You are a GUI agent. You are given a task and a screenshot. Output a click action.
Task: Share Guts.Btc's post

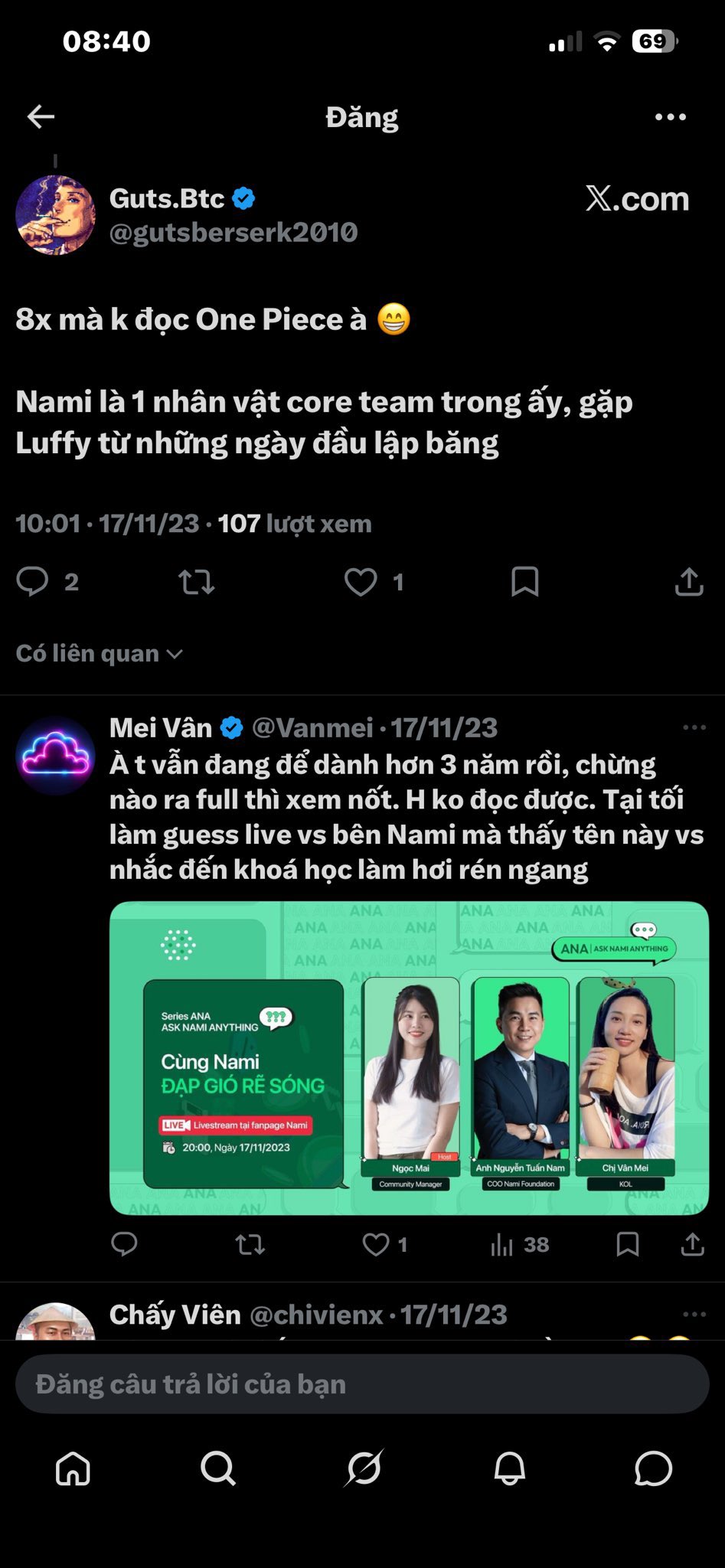(689, 582)
